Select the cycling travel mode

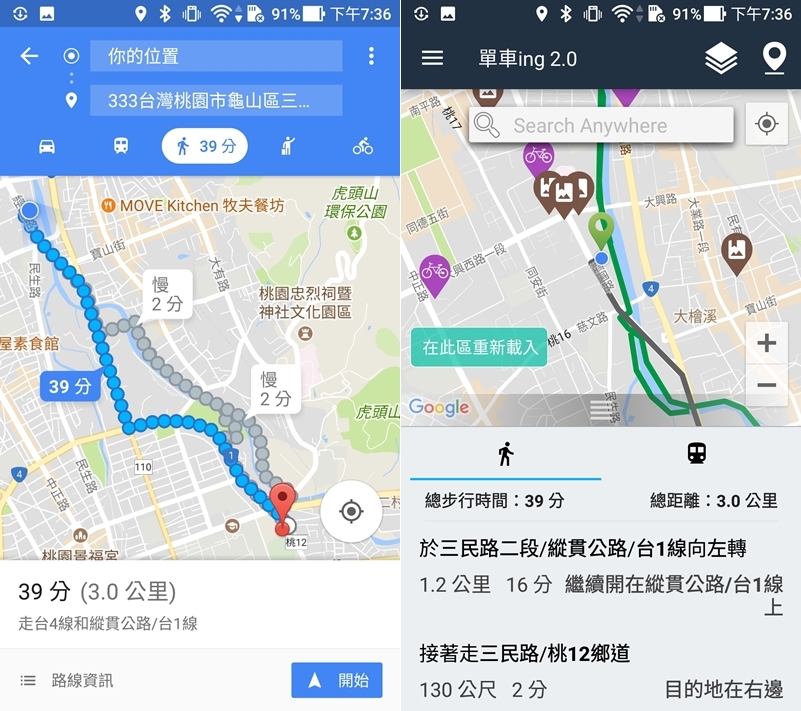(x=362, y=146)
